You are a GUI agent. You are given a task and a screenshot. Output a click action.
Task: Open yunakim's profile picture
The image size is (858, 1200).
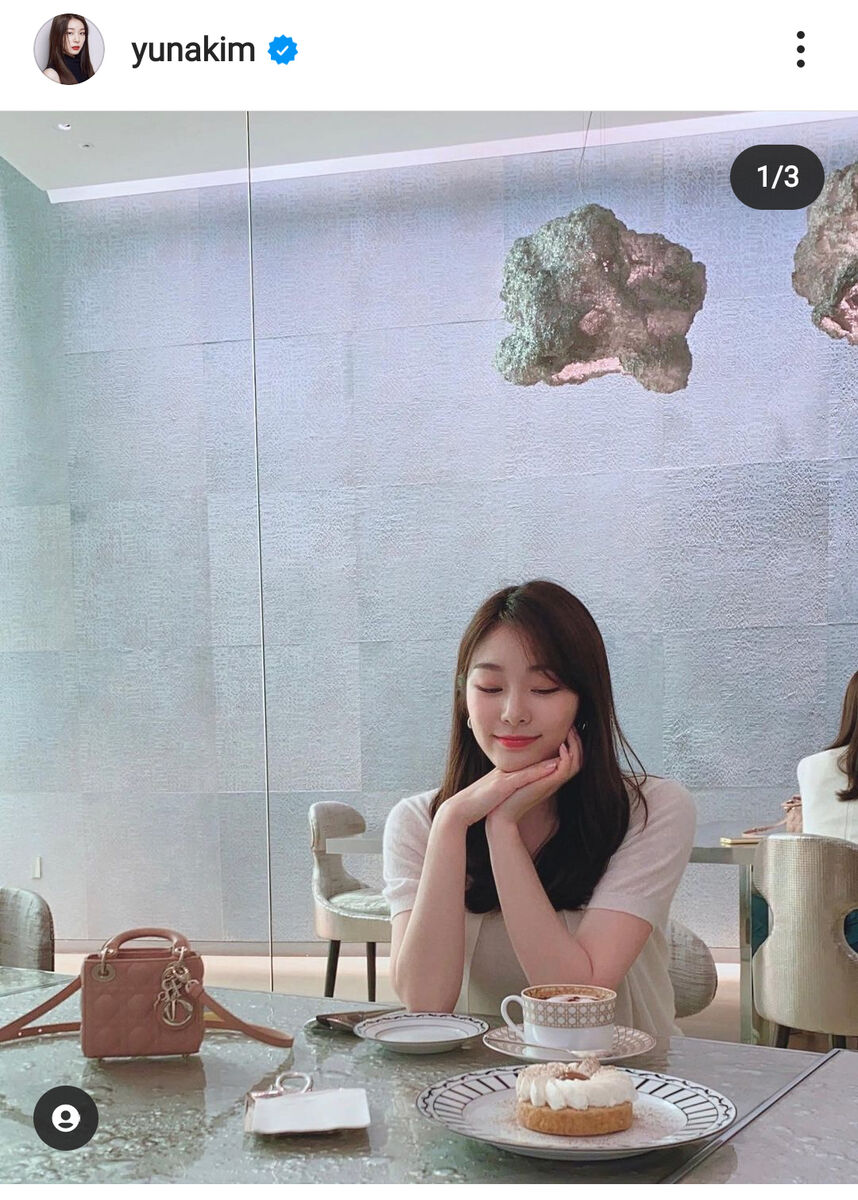tap(68, 49)
